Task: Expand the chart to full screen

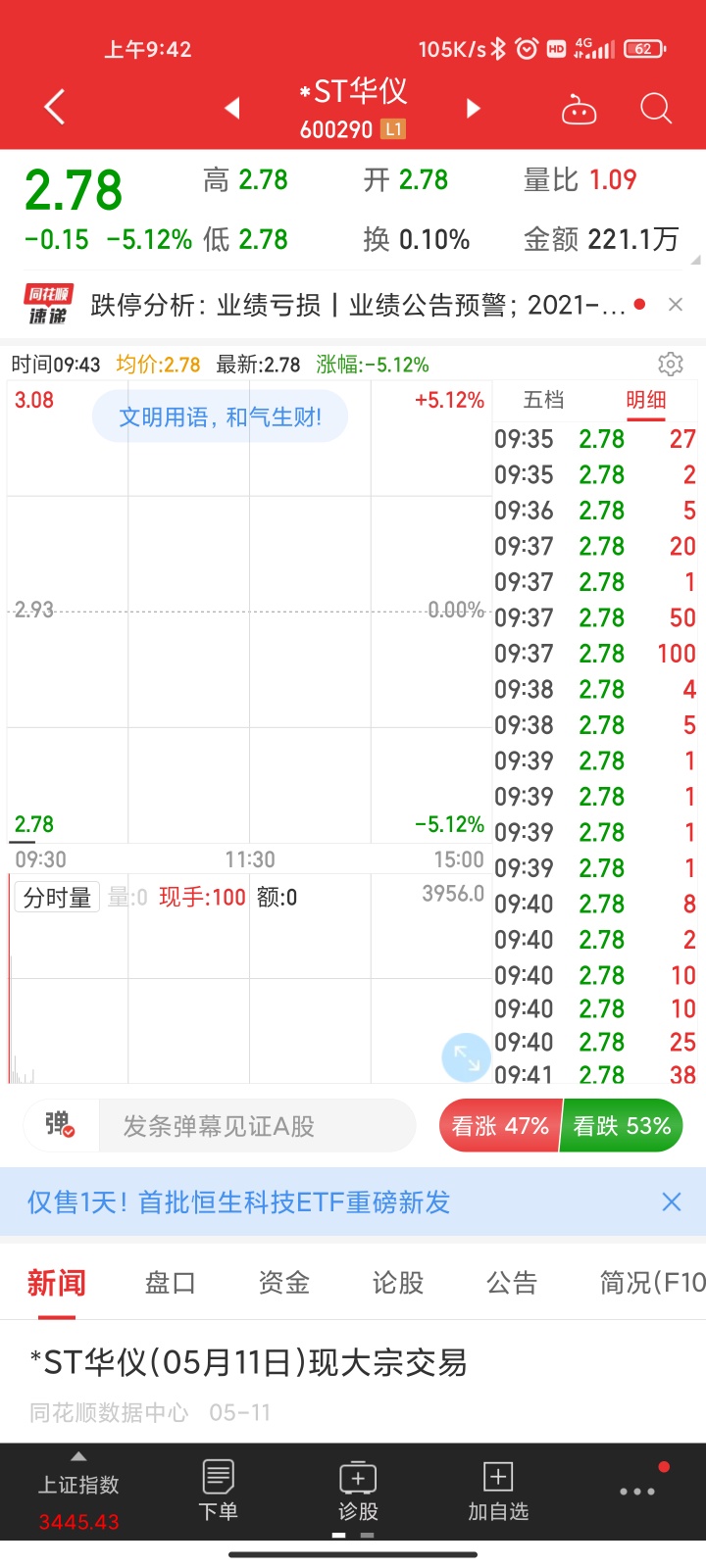Action: (467, 1057)
